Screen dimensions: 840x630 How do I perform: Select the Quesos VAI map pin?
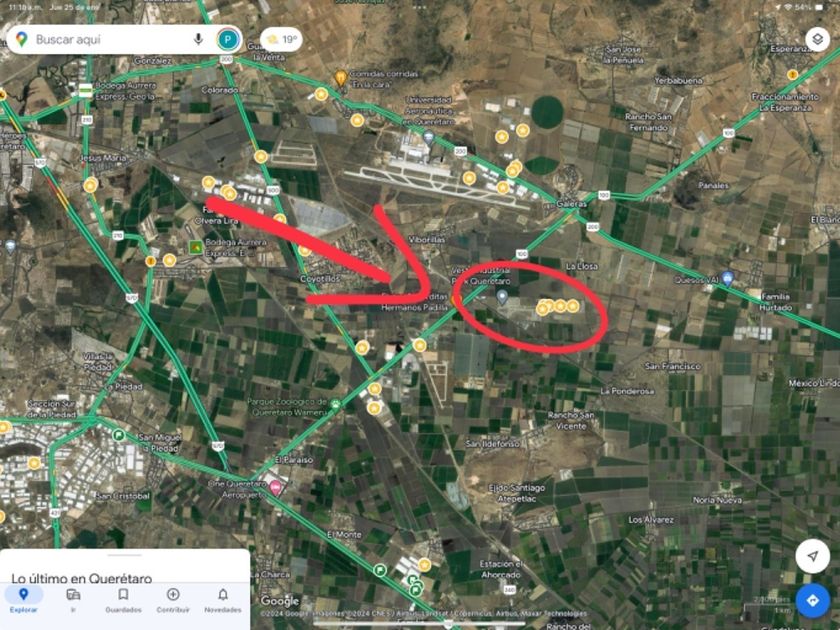tap(728, 277)
